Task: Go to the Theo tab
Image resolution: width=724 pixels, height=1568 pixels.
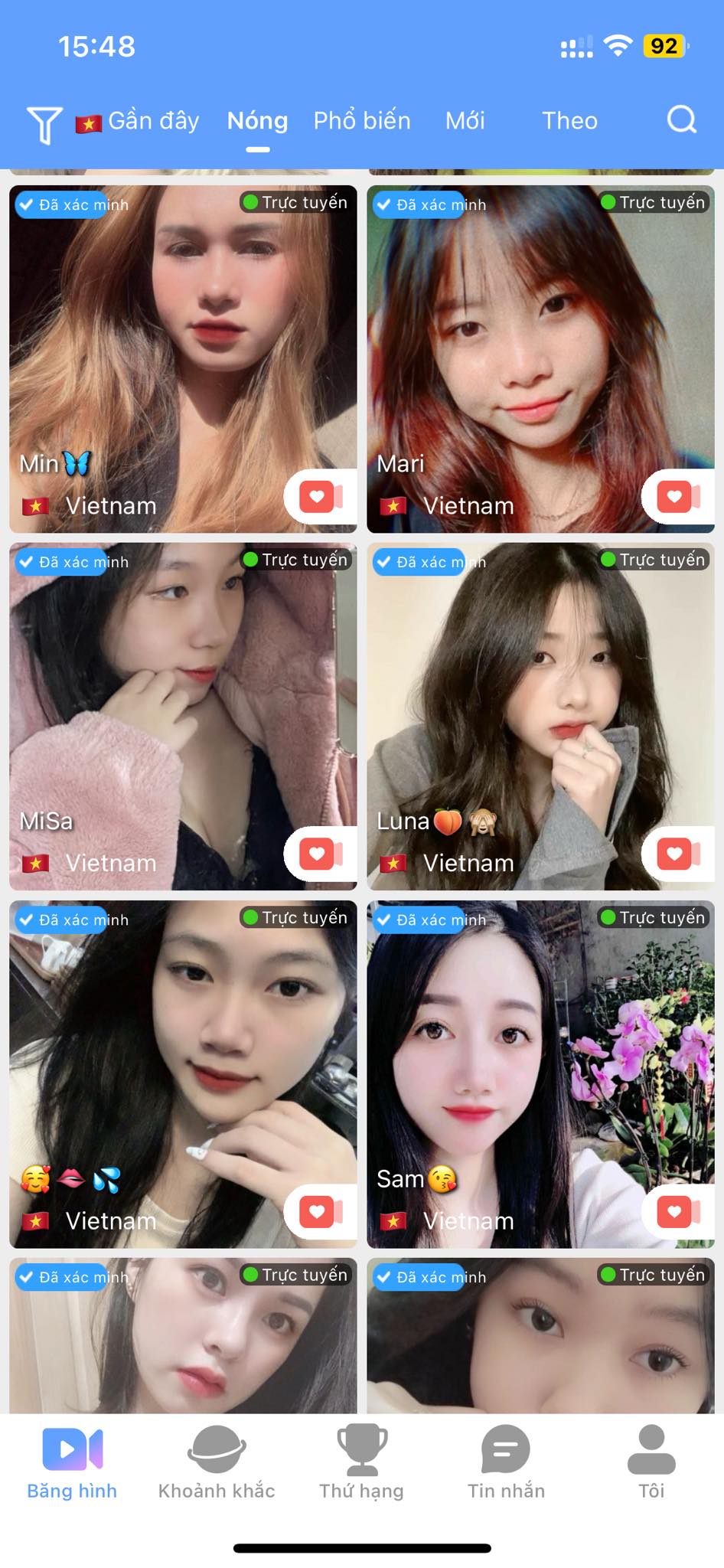Action: tap(569, 121)
